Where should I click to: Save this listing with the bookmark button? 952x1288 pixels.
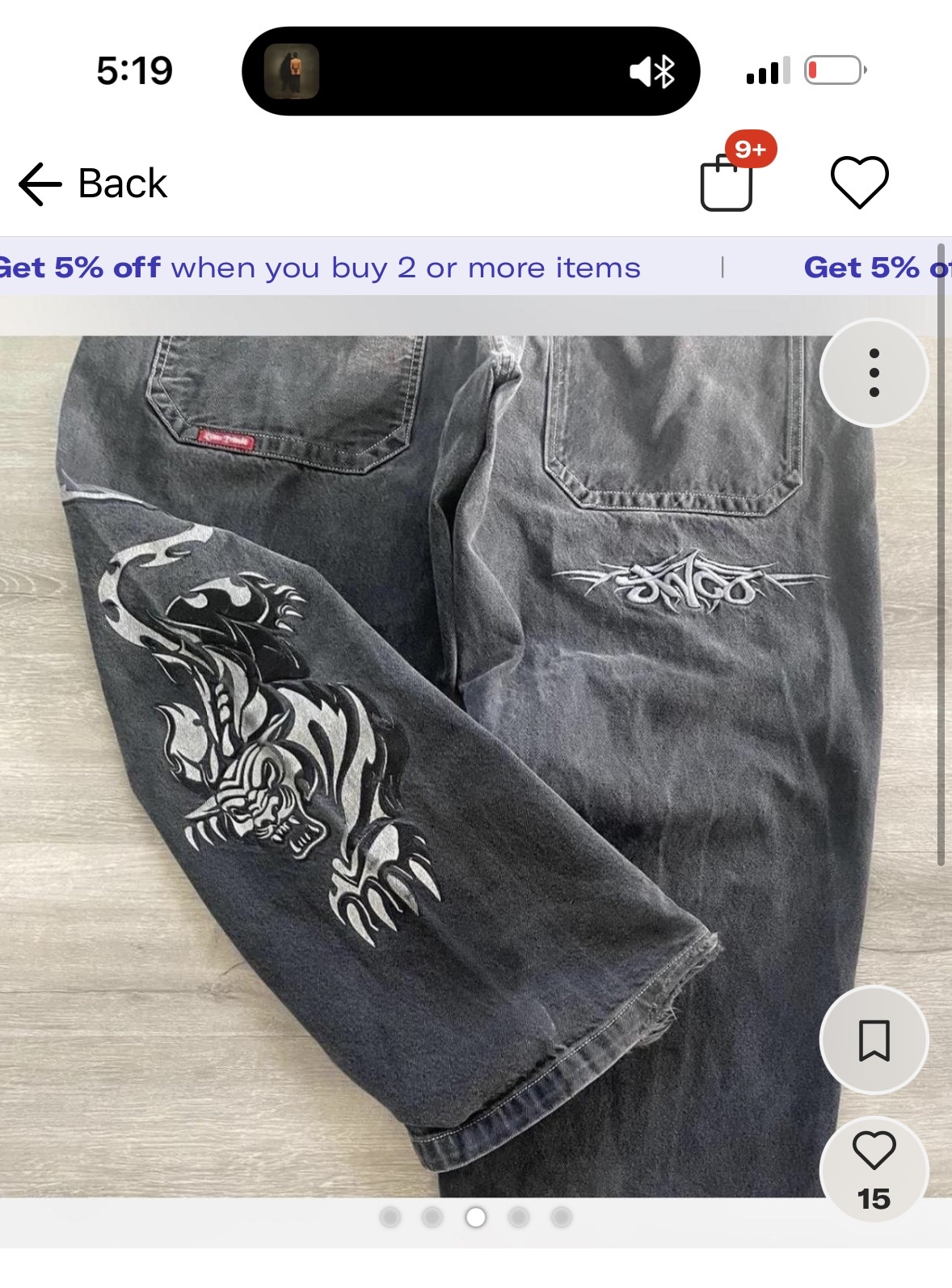coord(874,1040)
